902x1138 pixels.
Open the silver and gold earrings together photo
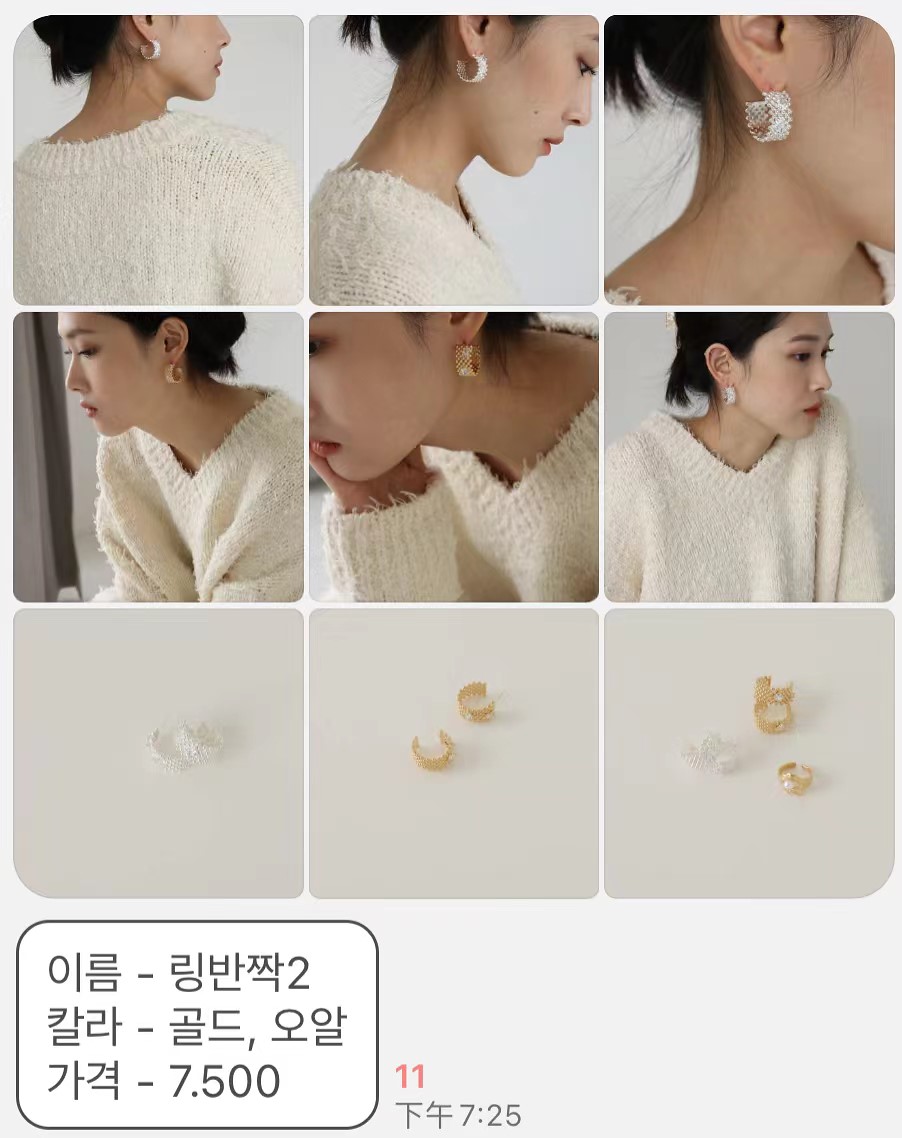[749, 753]
